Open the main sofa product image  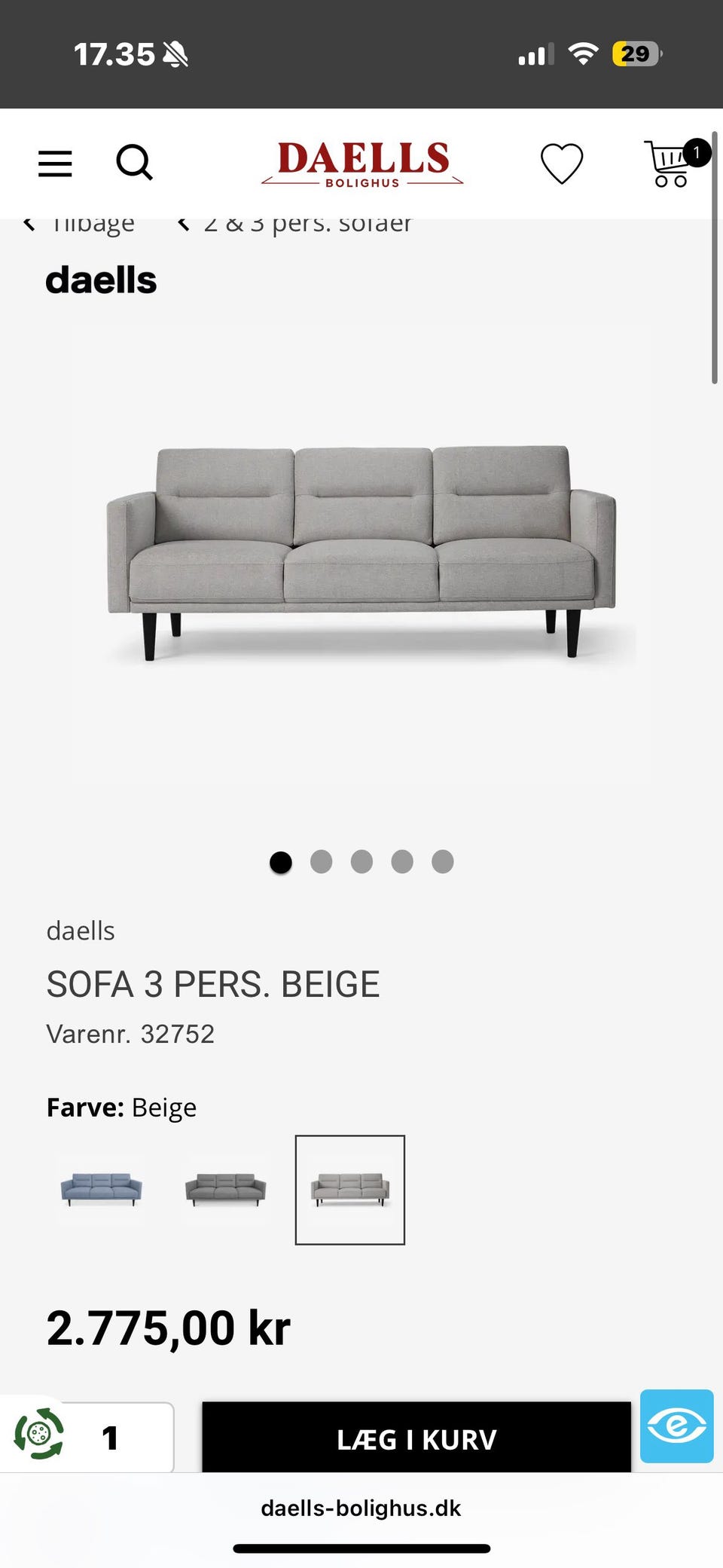click(x=361, y=554)
